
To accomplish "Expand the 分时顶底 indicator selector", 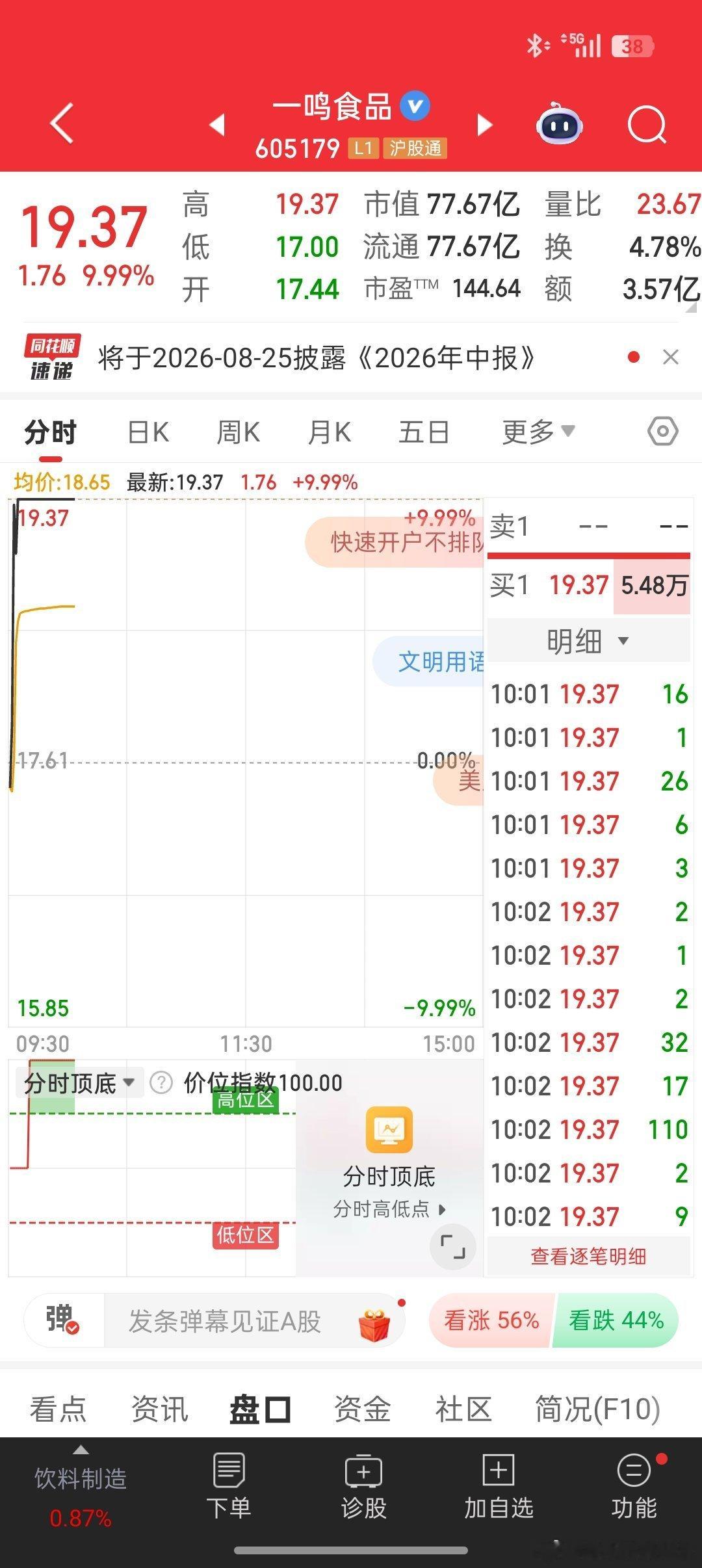I will click(79, 1083).
